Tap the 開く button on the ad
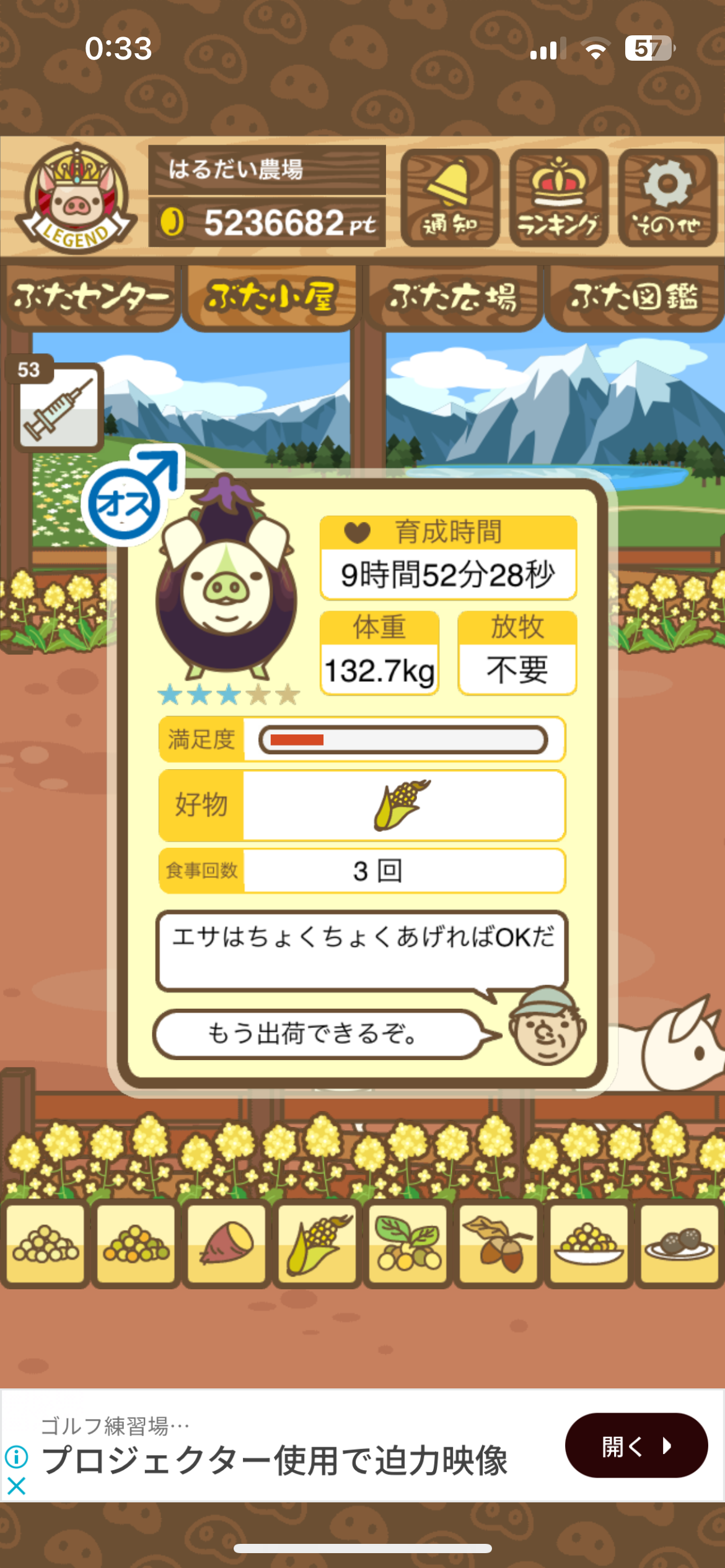This screenshot has width=725, height=1568. [x=636, y=1445]
